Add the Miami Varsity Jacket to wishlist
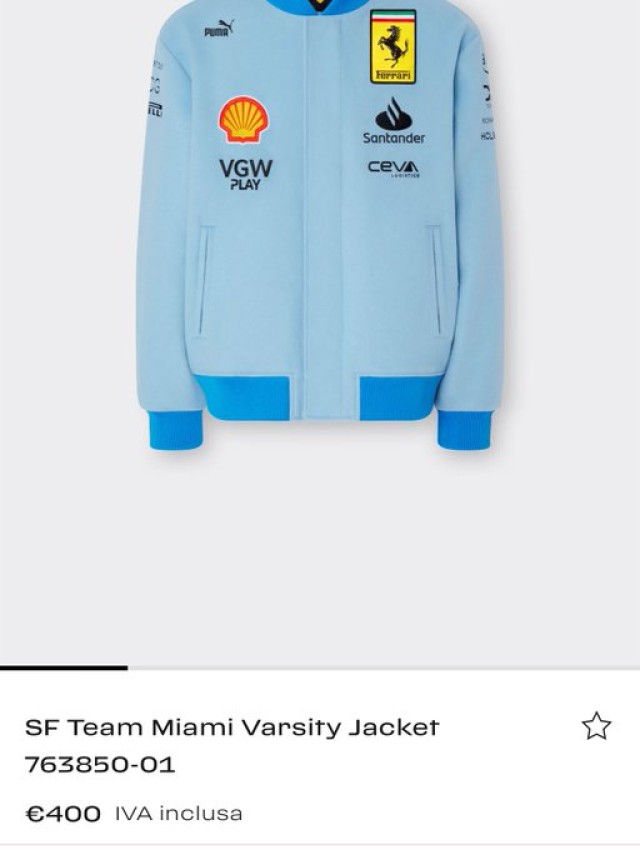 pos(596,726)
